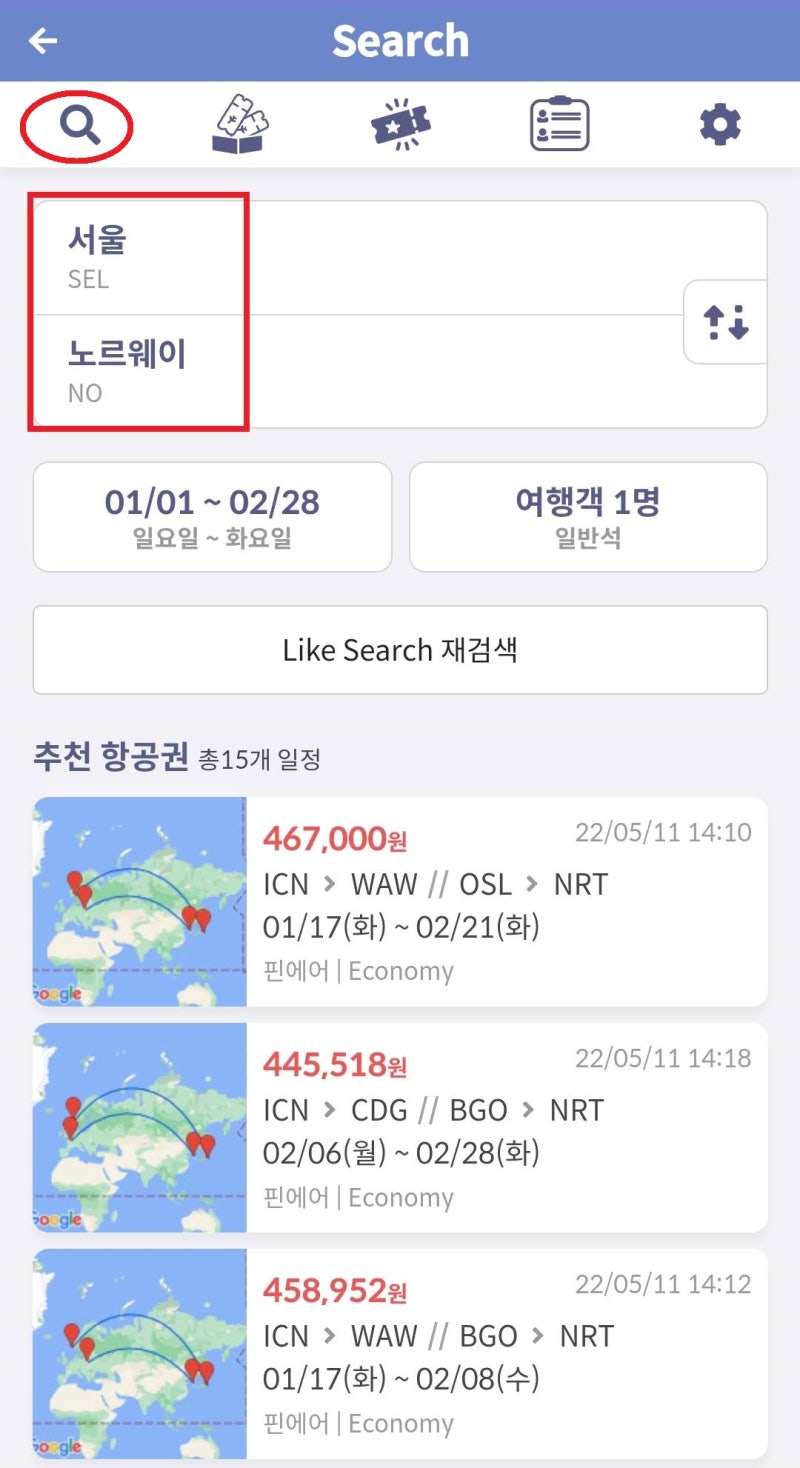This screenshot has height=1468, width=800.
Task: Select the Search magnifier icon
Action: coord(79,123)
